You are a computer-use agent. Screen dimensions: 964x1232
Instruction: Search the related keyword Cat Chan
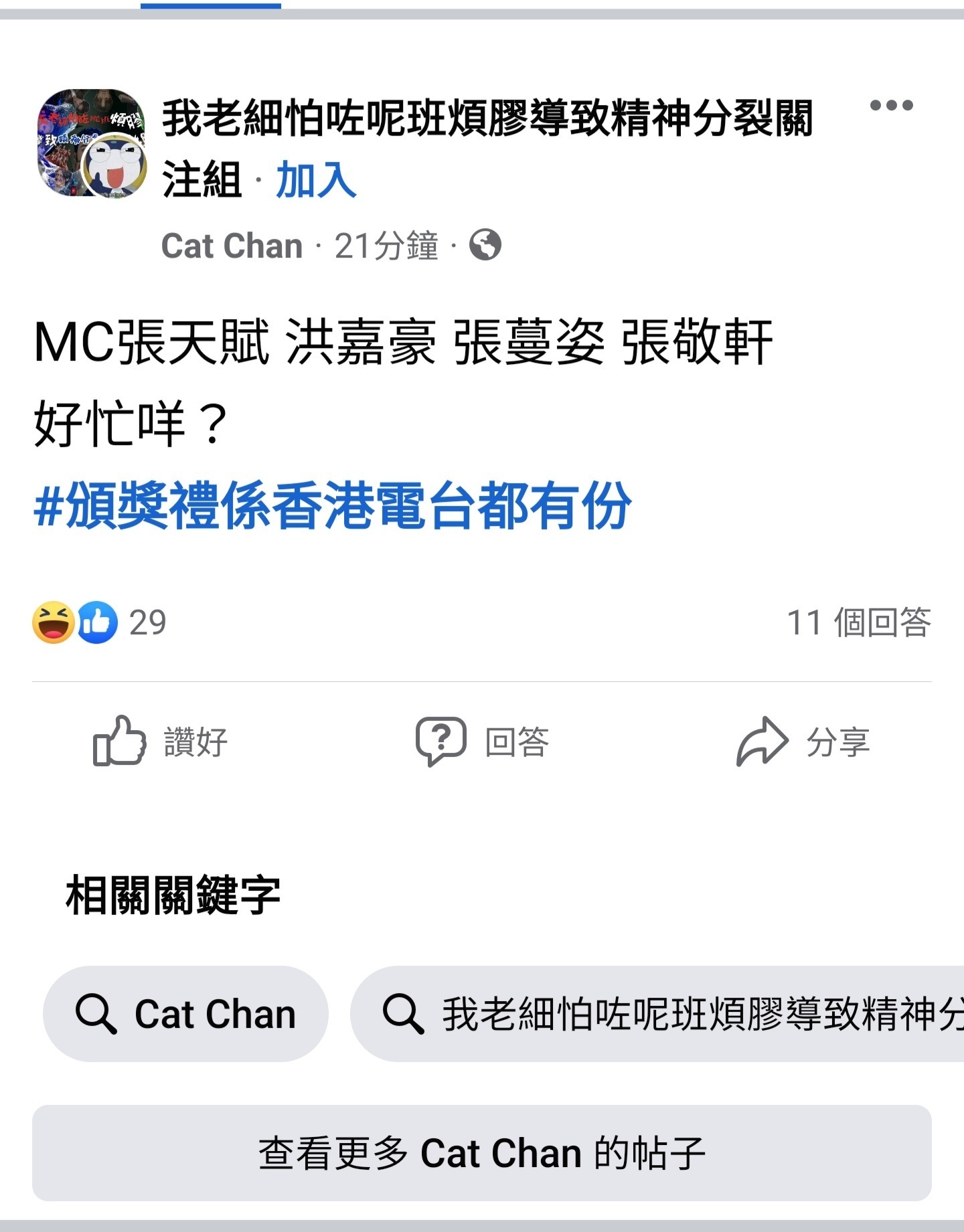(x=185, y=1013)
